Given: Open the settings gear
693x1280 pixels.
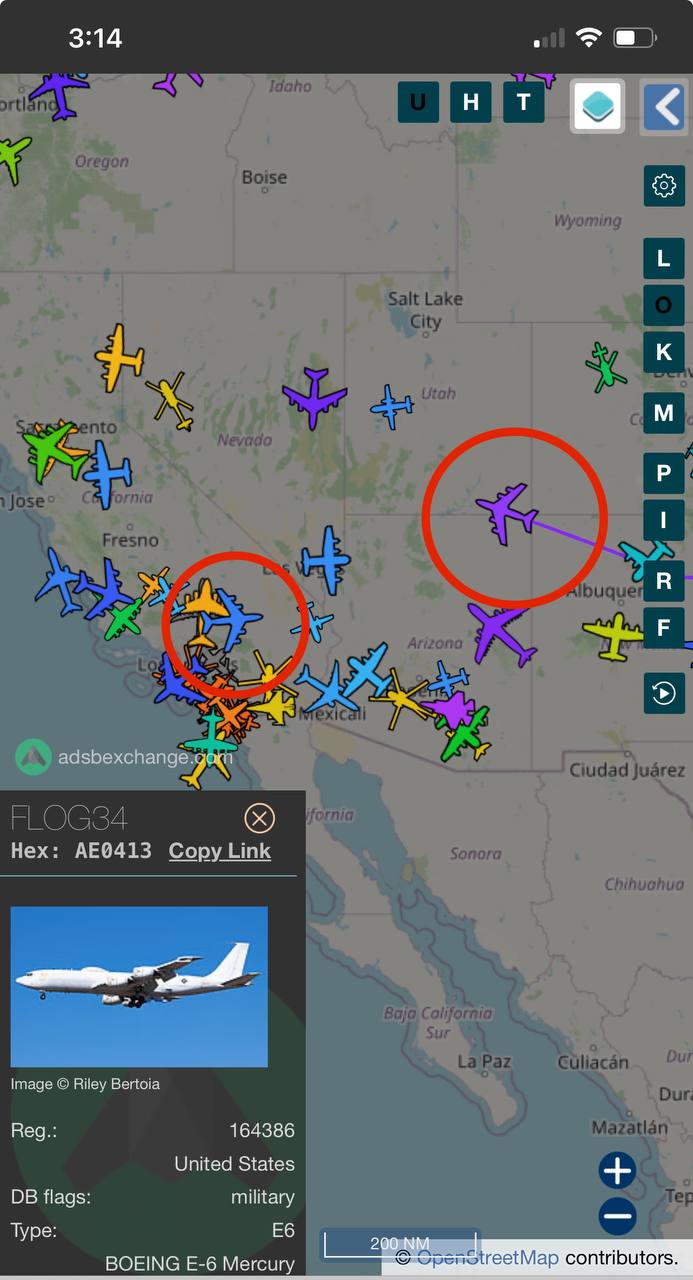Looking at the screenshot, I should tap(664, 186).
